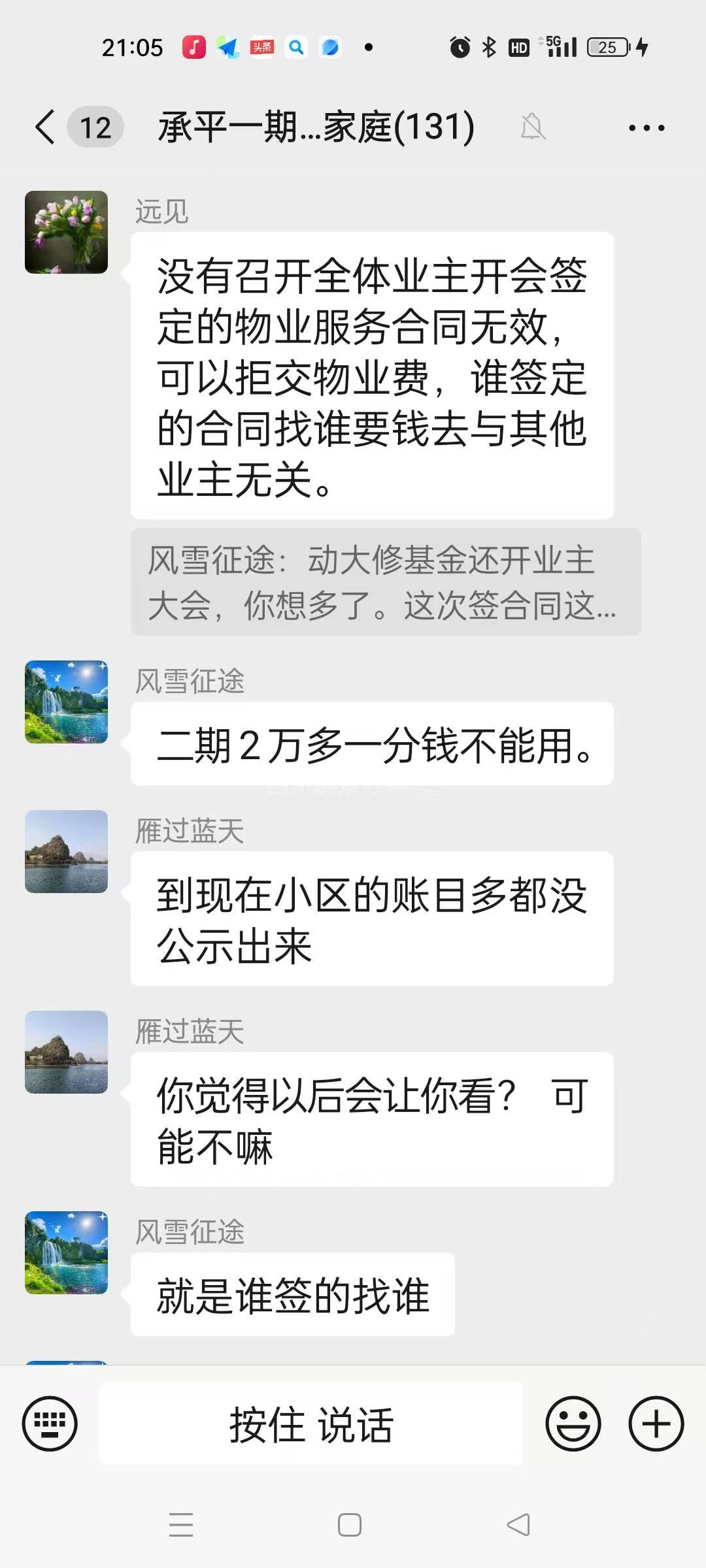Open the plus attachments menu
Viewport: 706px width, 1568px height.
(656, 1423)
